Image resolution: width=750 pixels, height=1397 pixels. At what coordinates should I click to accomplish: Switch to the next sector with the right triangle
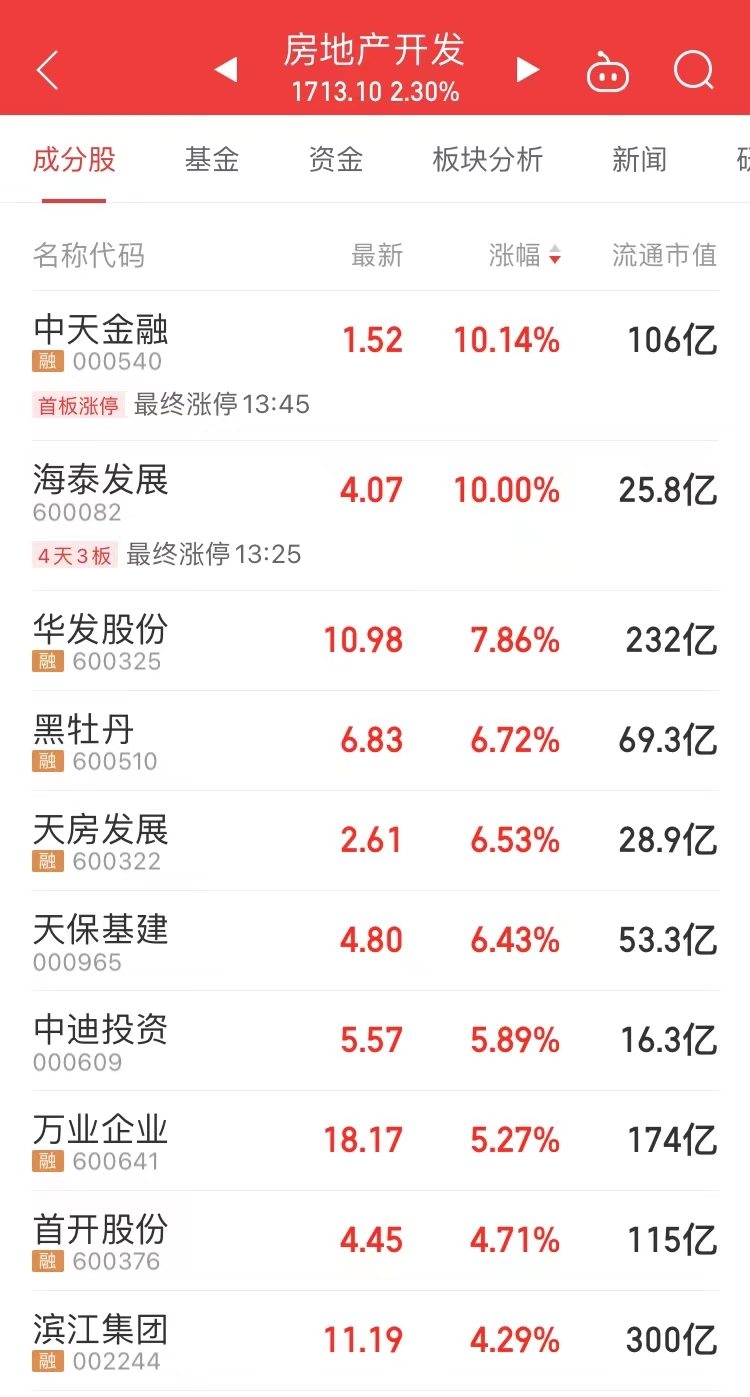tap(527, 70)
